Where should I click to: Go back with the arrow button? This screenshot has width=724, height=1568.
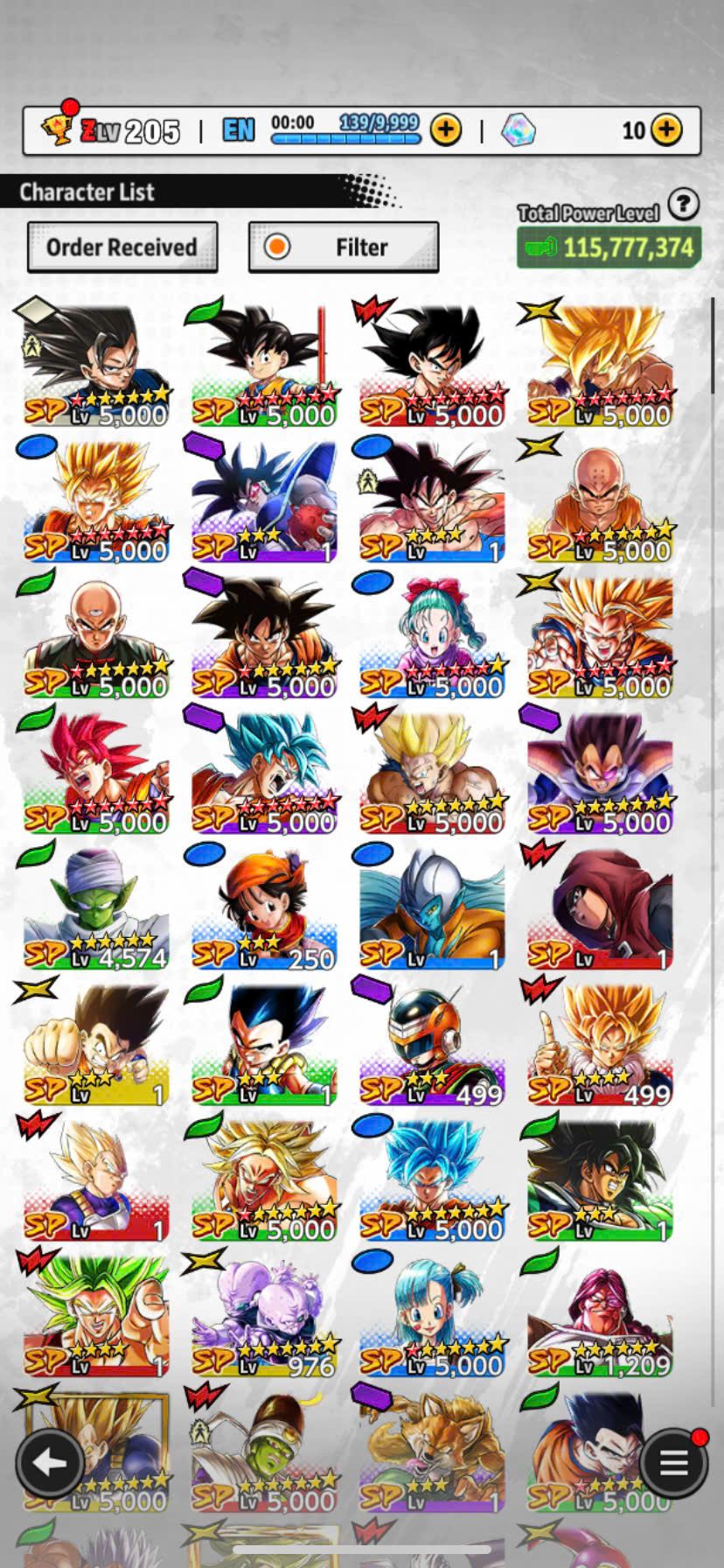[x=50, y=1461]
